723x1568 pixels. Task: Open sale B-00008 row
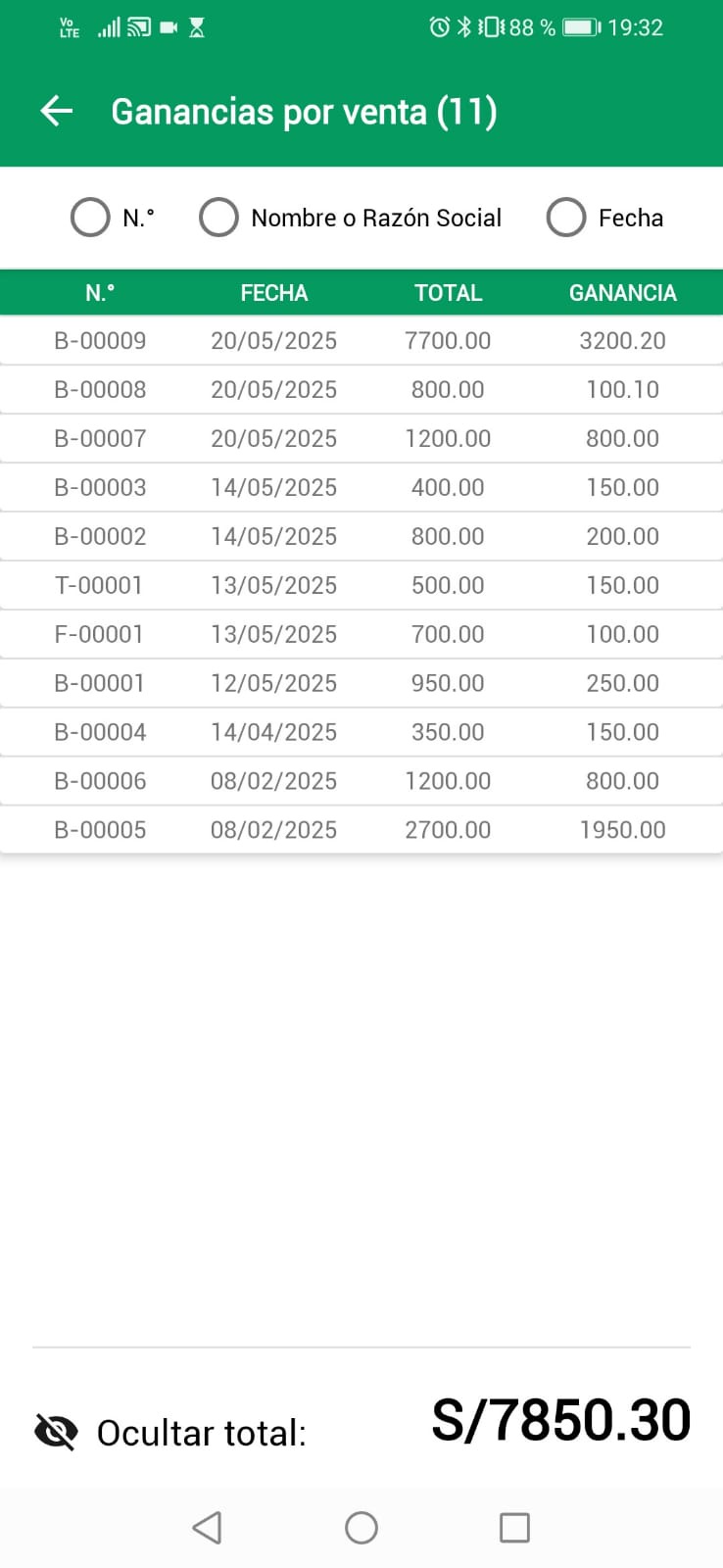click(361, 390)
